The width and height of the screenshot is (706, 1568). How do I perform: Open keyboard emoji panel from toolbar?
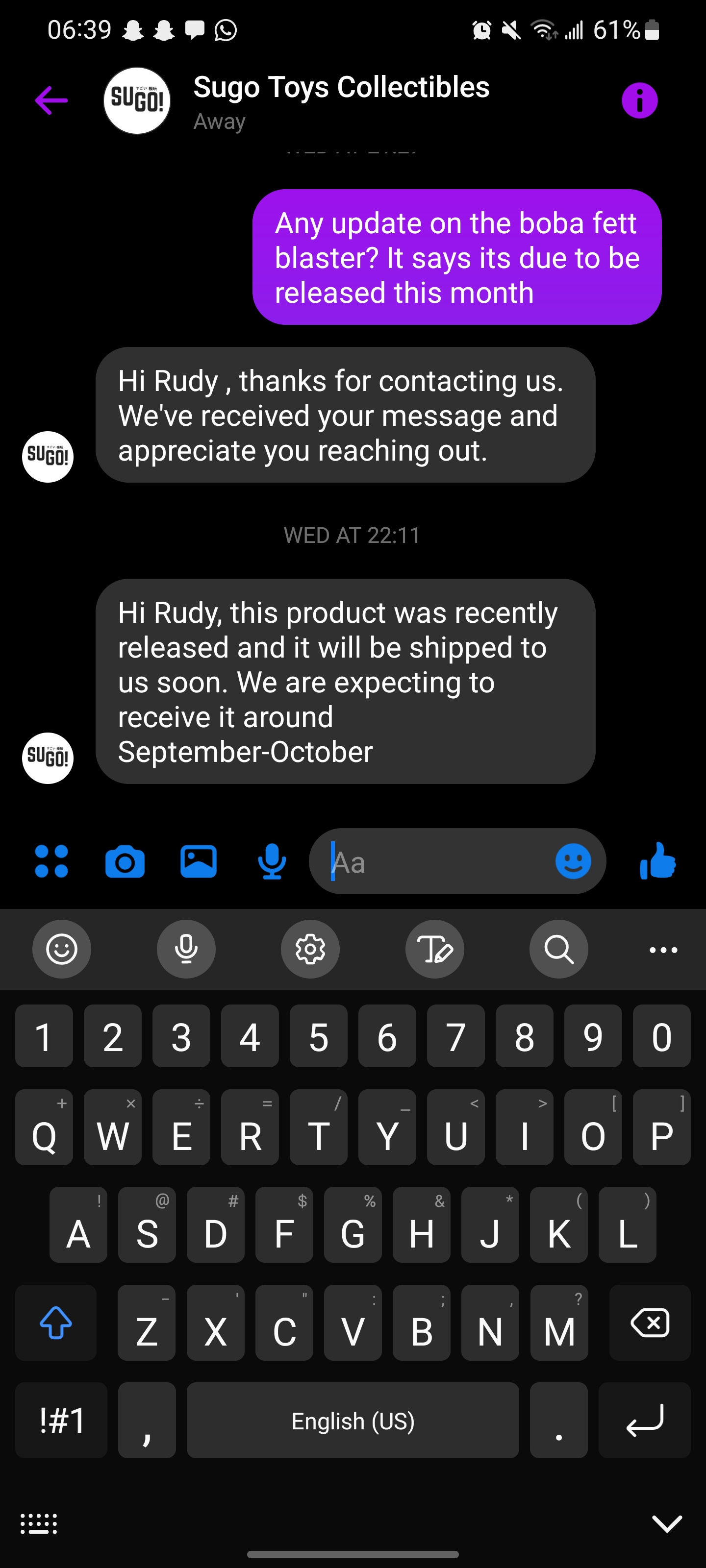pyautogui.click(x=61, y=949)
